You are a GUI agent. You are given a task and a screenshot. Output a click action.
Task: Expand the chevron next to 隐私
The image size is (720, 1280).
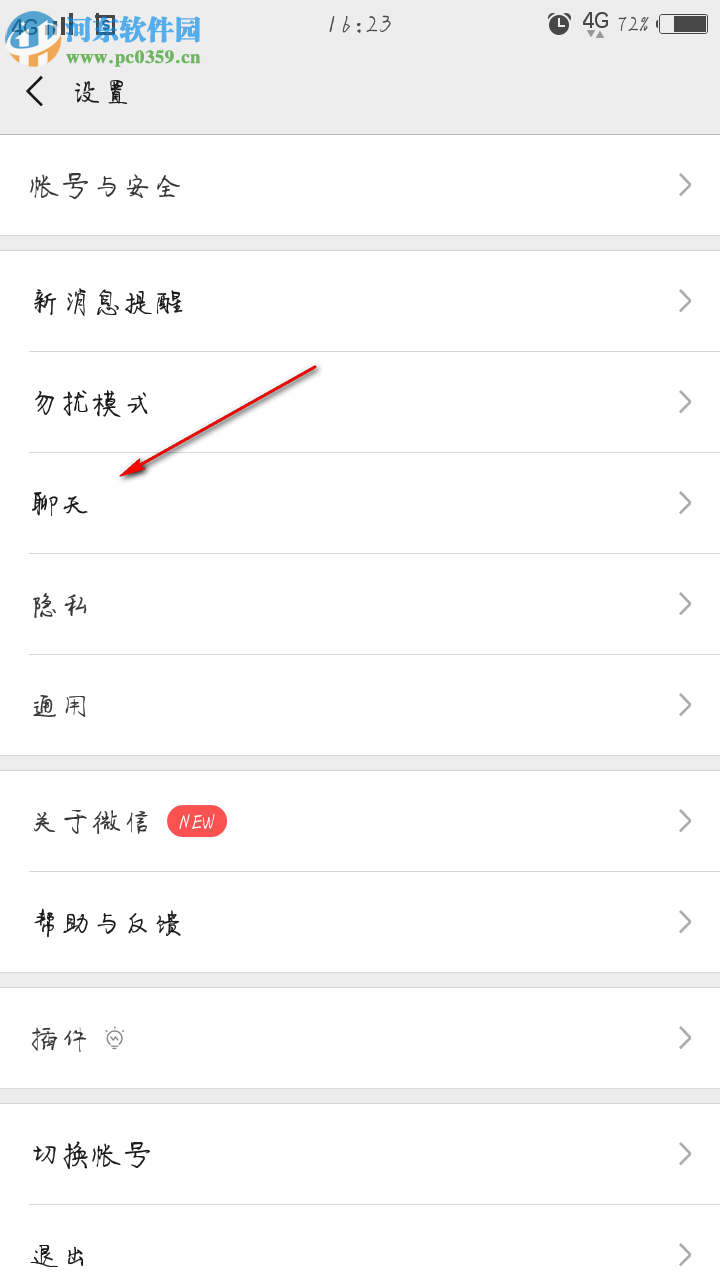[x=685, y=604]
